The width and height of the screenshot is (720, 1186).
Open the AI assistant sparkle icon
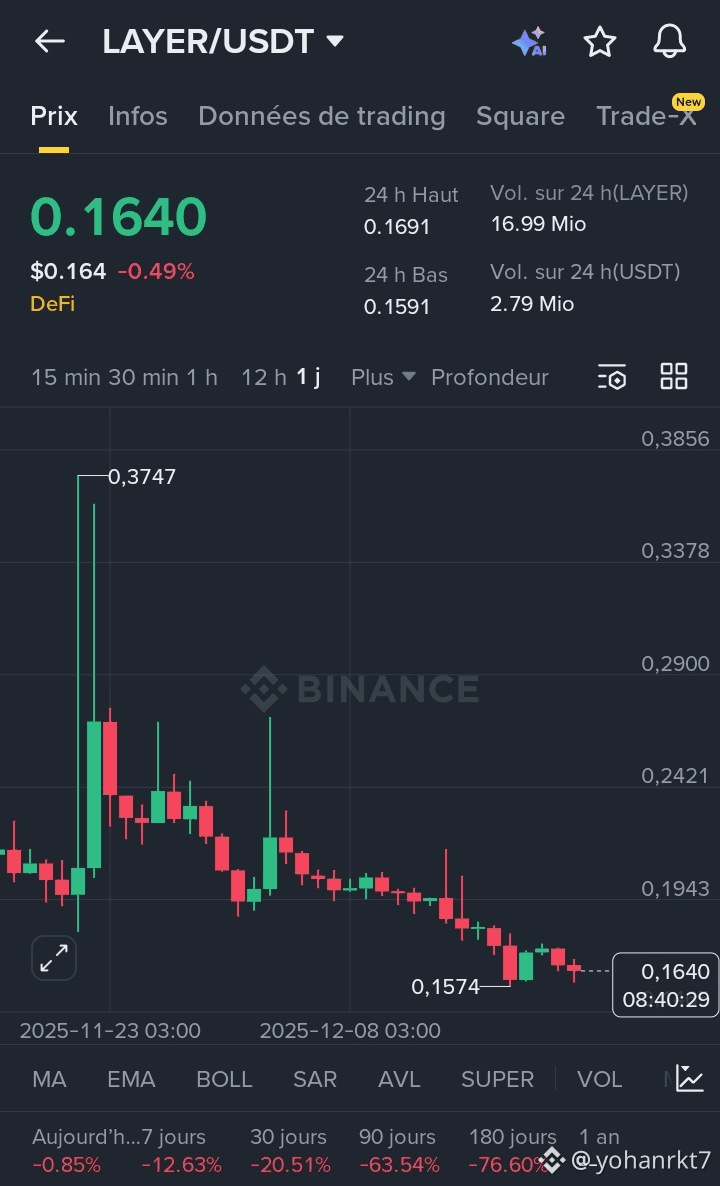(529, 42)
